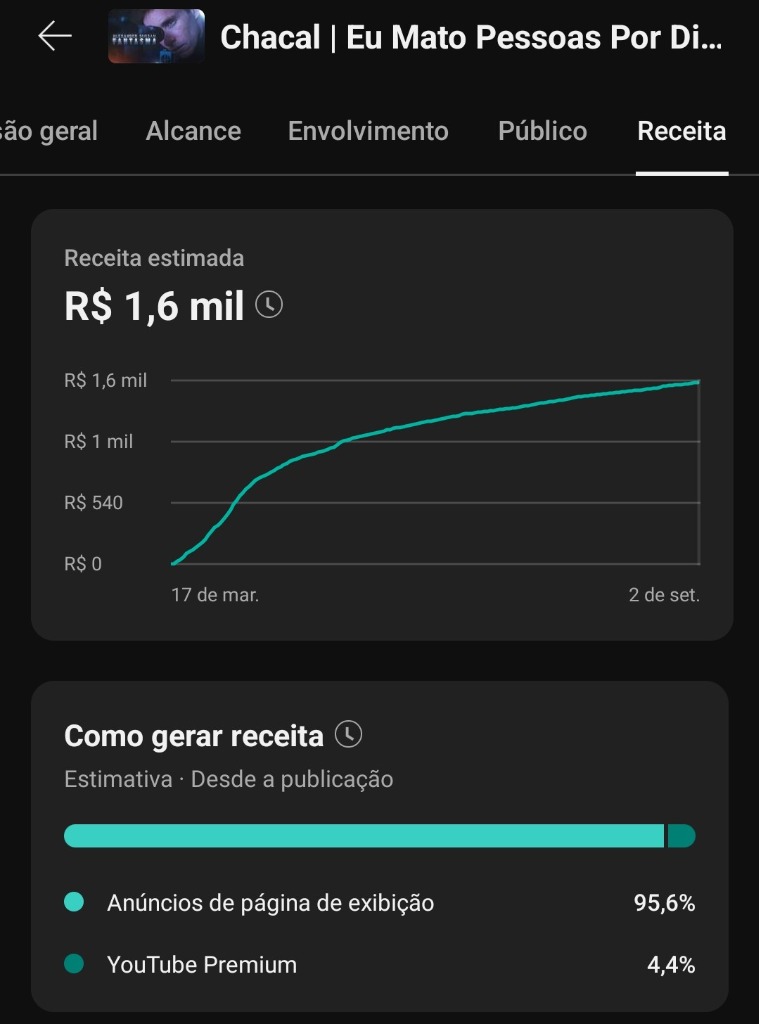
Task: Switch to the Visão geral tab
Action: [x=48, y=131]
